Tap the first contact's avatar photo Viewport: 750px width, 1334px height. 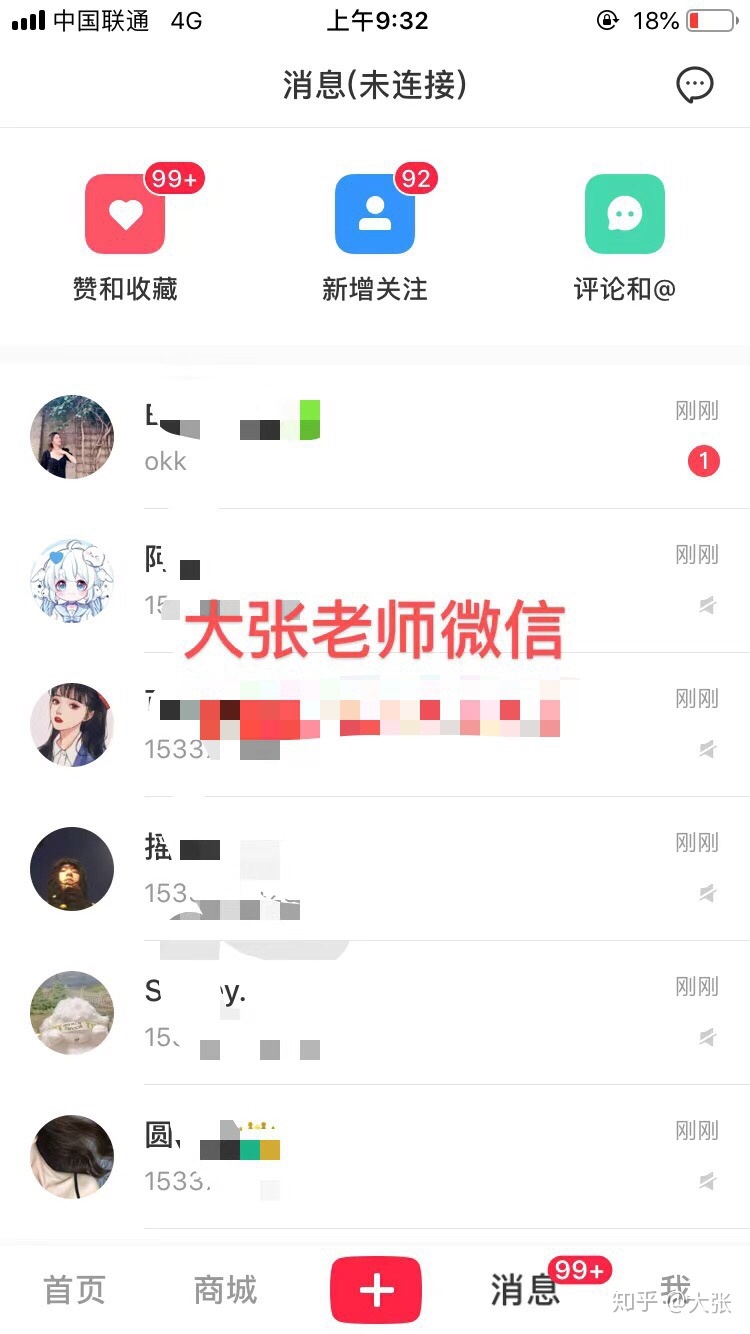pos(71,437)
